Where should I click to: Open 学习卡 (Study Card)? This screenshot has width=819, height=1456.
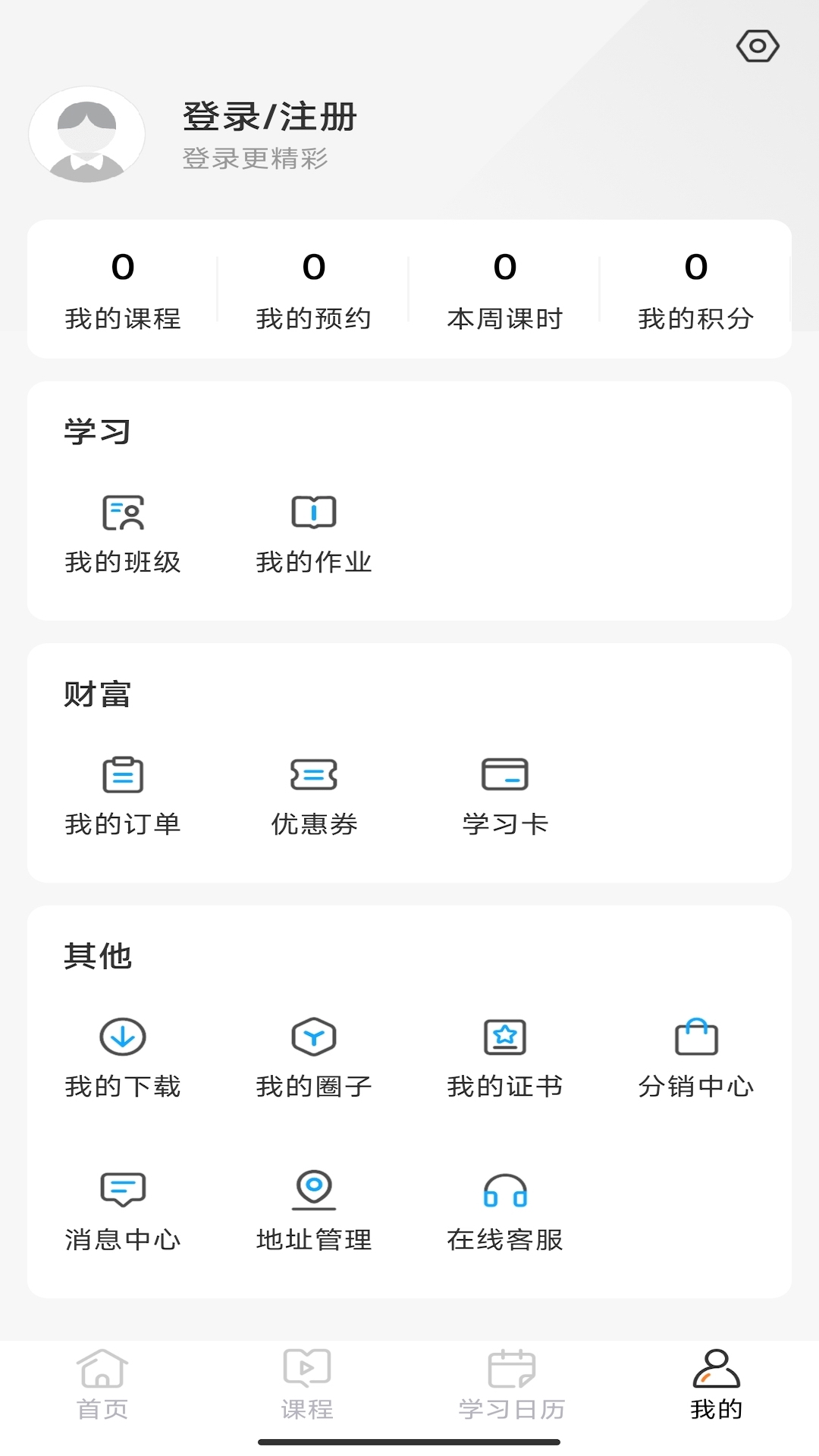505,792
